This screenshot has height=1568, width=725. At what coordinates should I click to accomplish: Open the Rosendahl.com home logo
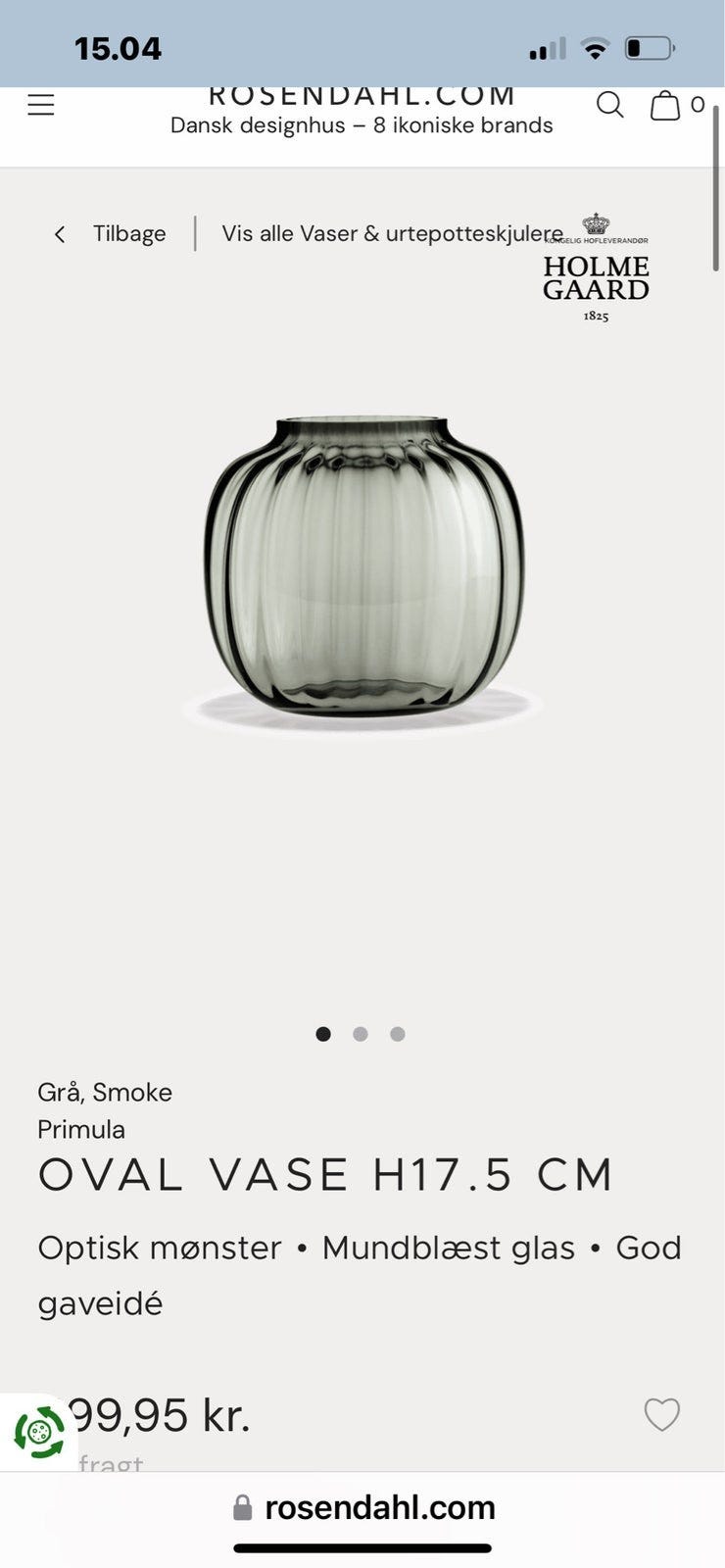[x=362, y=96]
